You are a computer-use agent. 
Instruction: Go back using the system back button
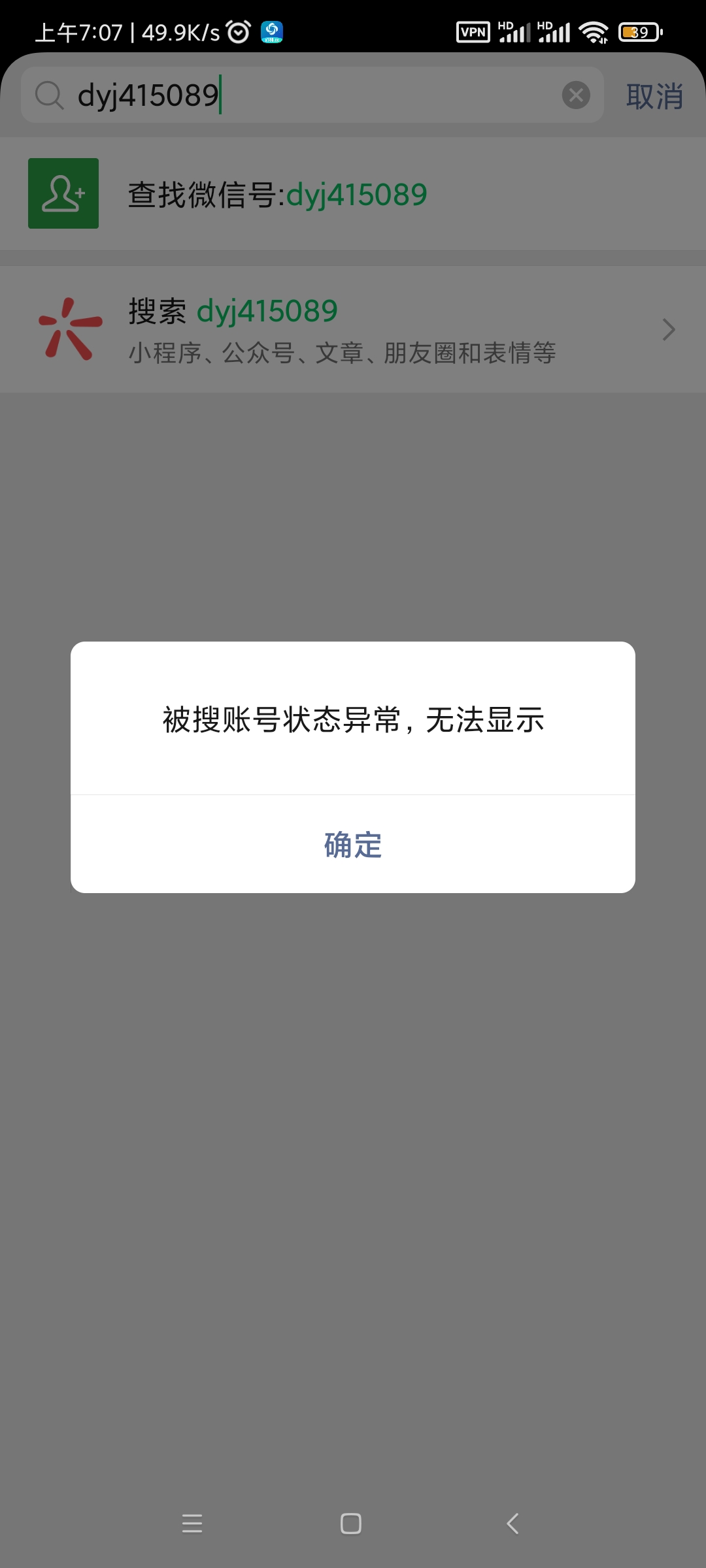tap(513, 1524)
